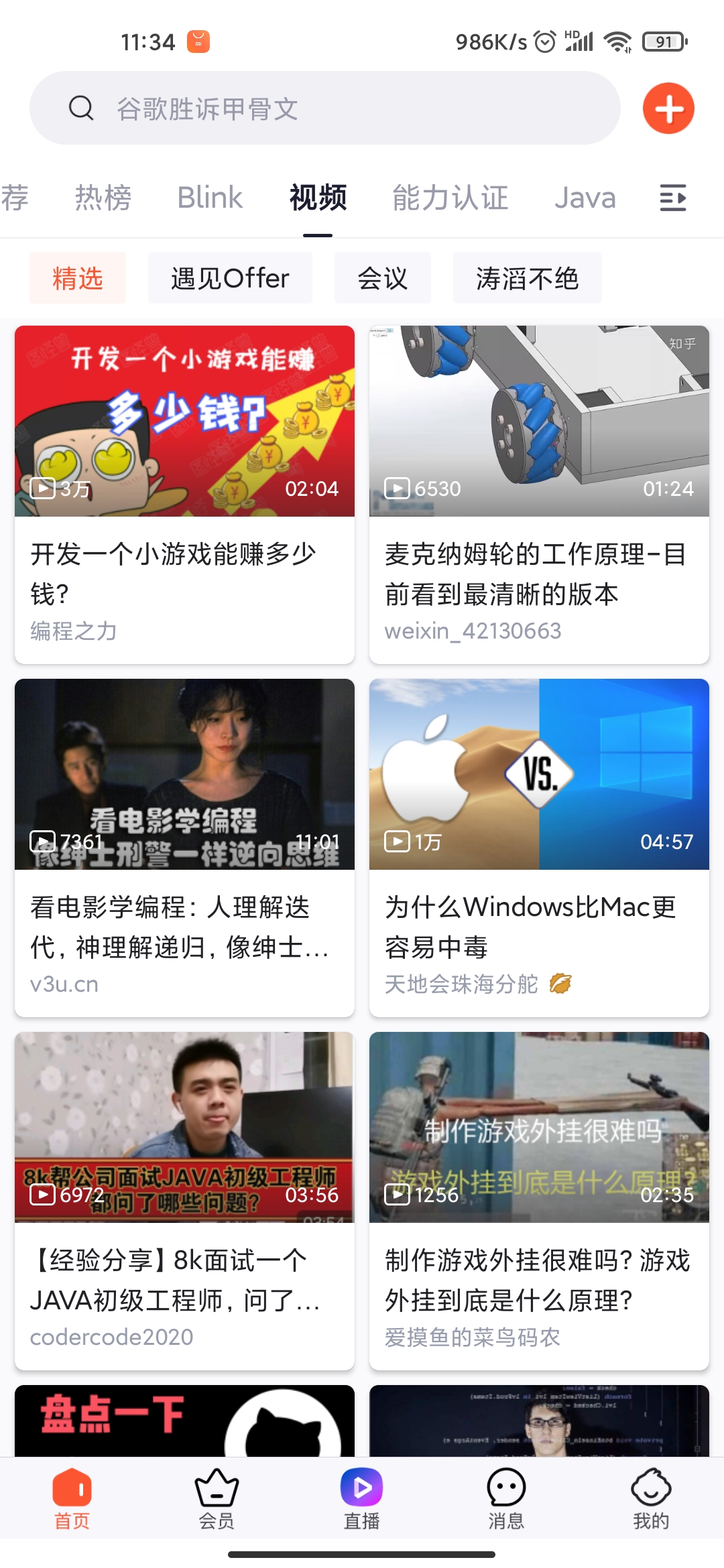Switch to the 直播 tab
Screen dimensions: 724x1568
point(361,1499)
